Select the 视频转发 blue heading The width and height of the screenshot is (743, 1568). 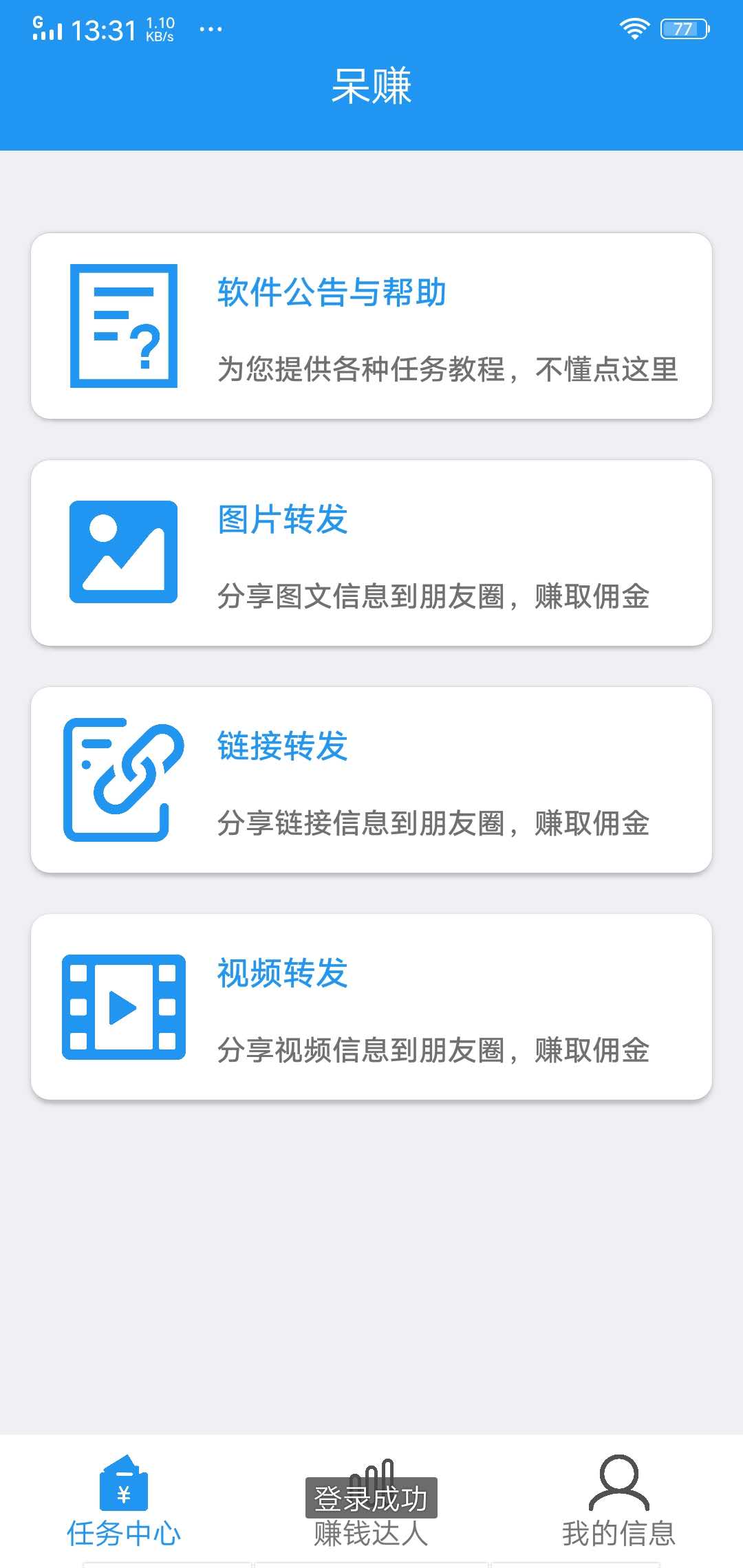pyautogui.click(x=282, y=973)
